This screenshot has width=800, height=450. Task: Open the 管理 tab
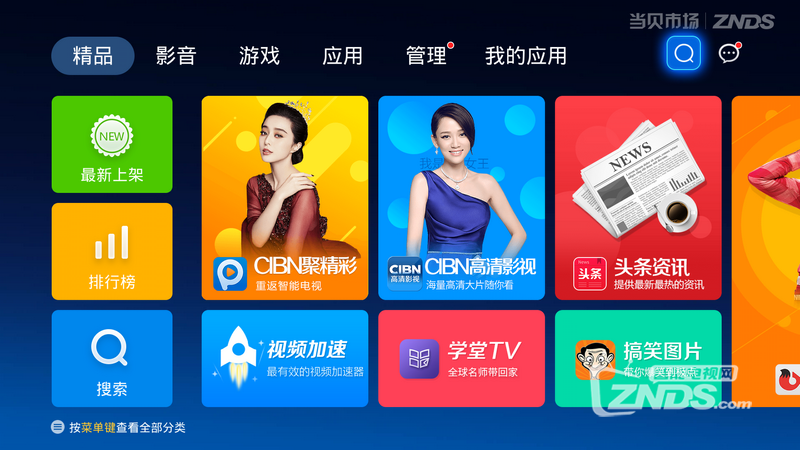pos(426,55)
